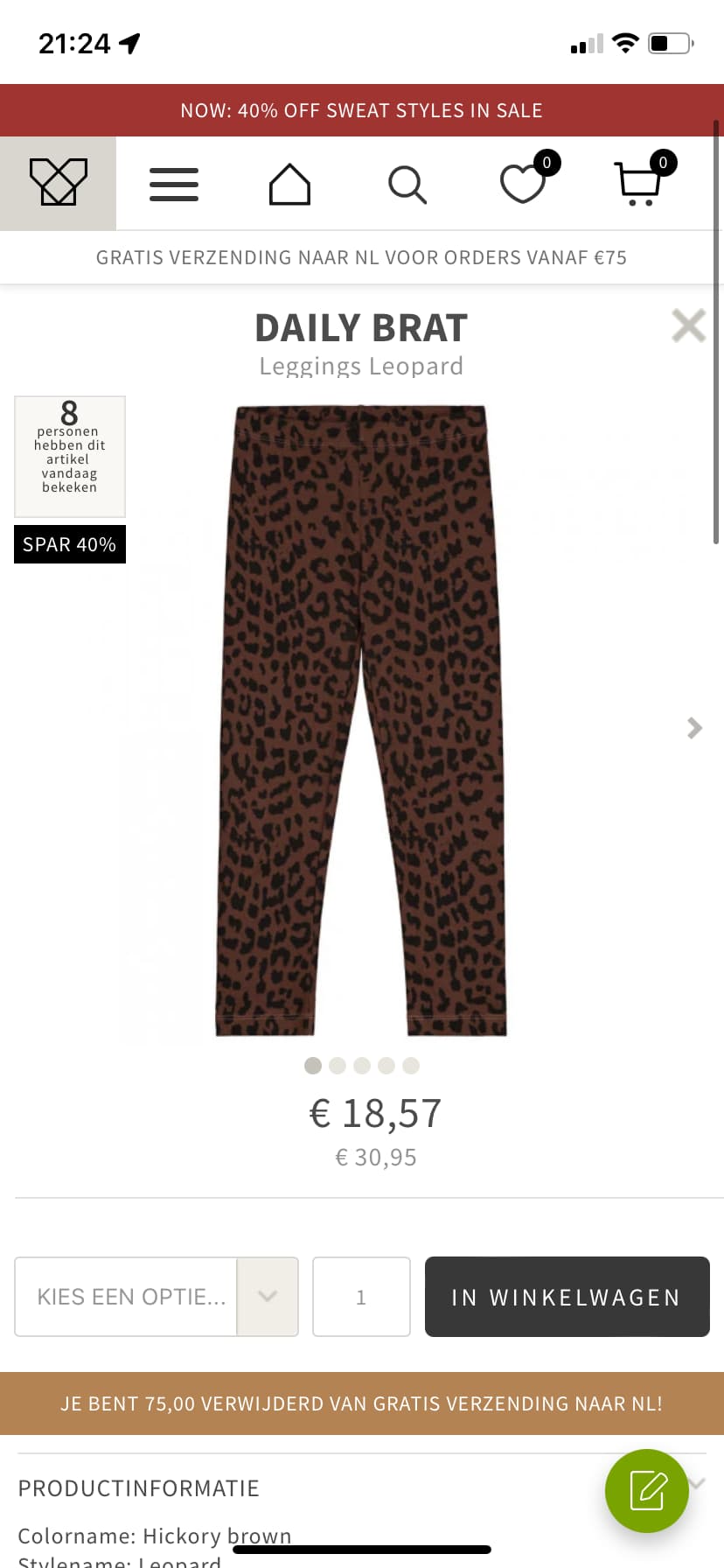The image size is (724, 1568).
Task: Close the product view with X
Action: coord(688,325)
